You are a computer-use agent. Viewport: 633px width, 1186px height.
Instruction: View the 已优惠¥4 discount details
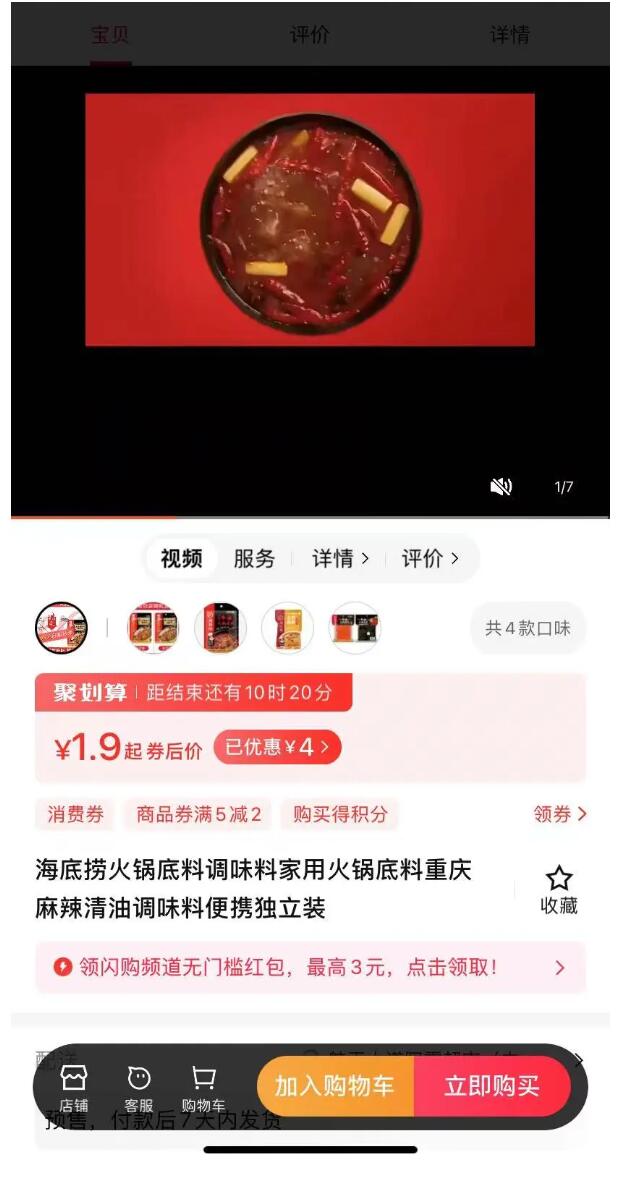(278, 747)
